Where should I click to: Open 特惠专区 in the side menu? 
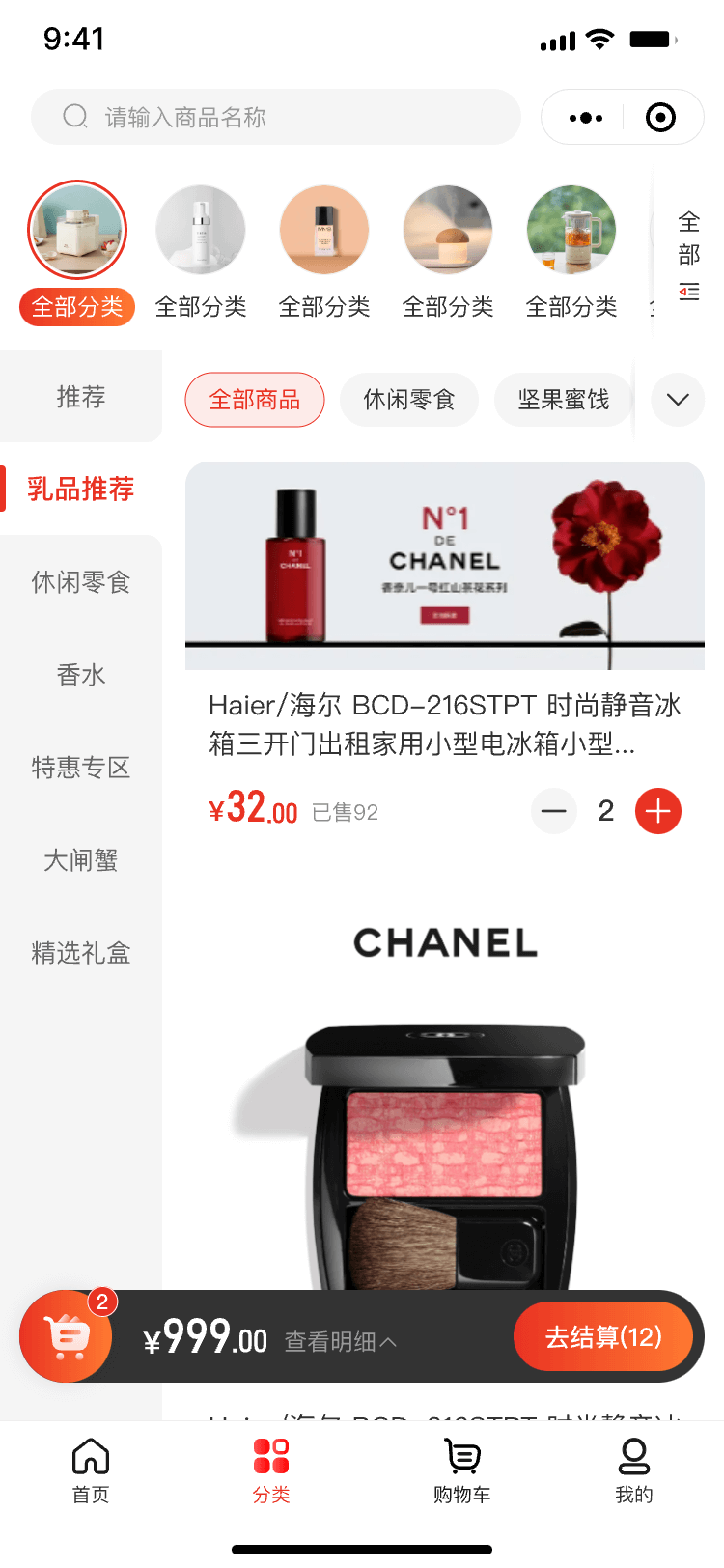[x=81, y=768]
